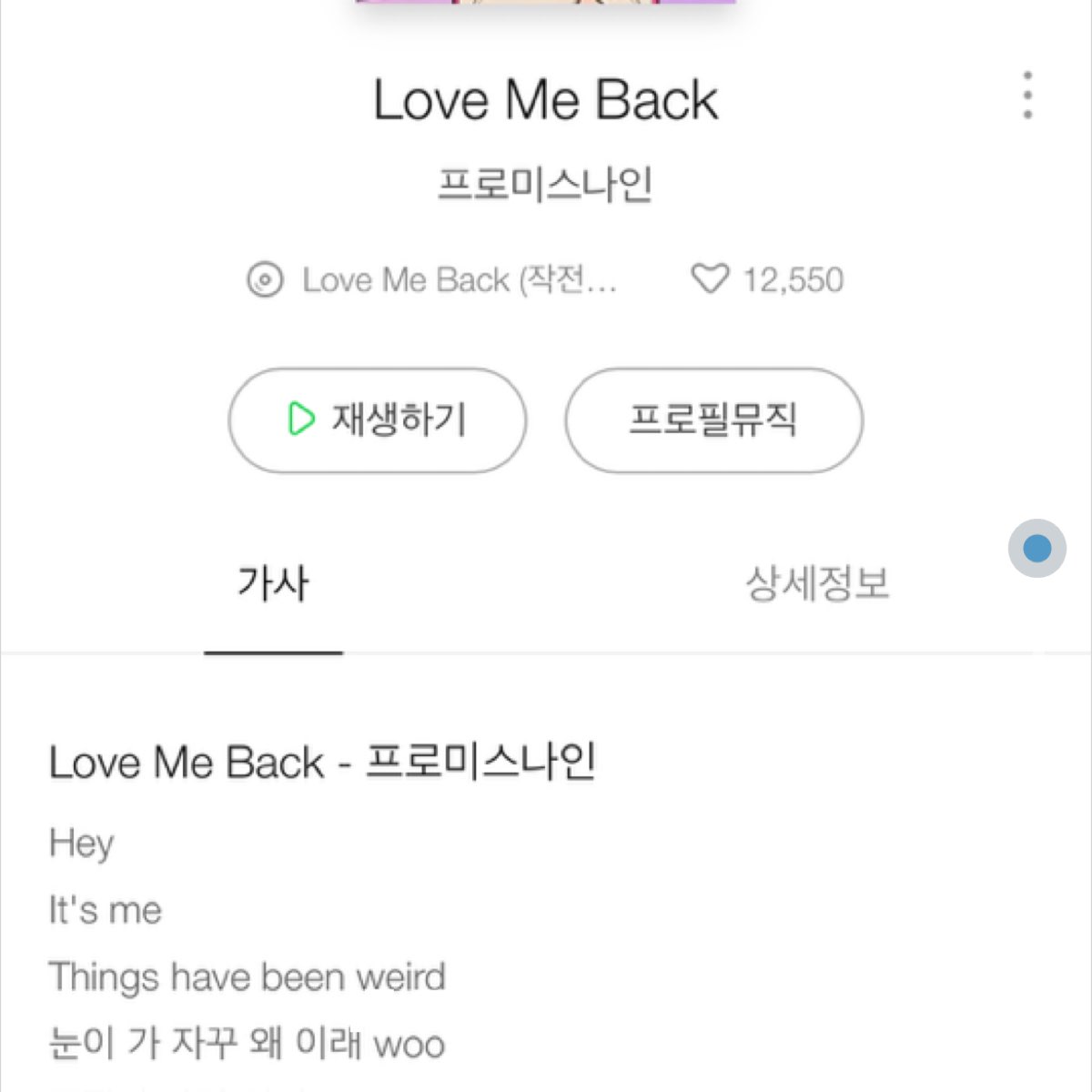1092x1092 pixels.
Task: Set song as 프로필뮤직
Action: click(x=713, y=420)
